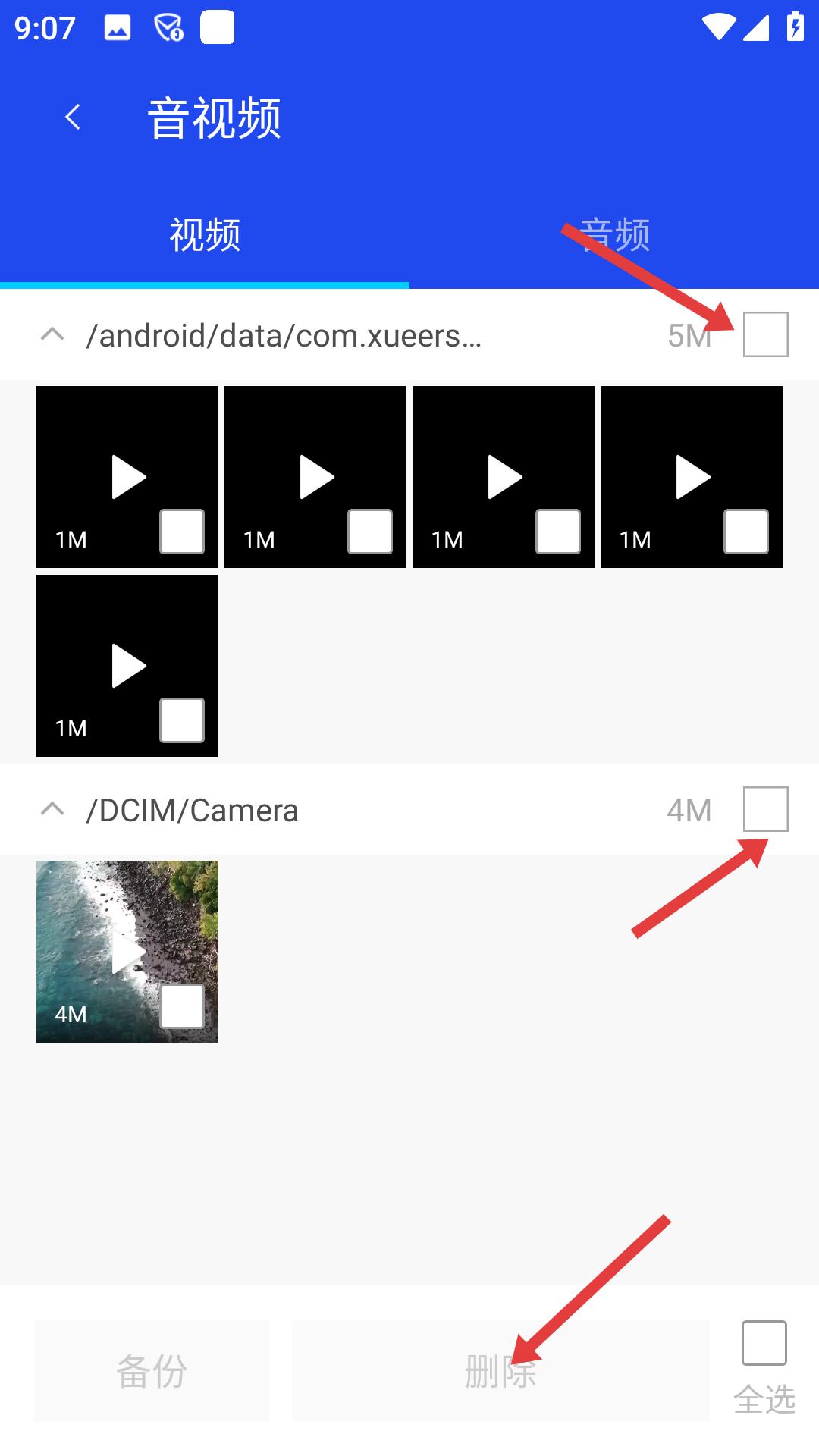Collapse the /DCIM/Camera folder group

(52, 809)
